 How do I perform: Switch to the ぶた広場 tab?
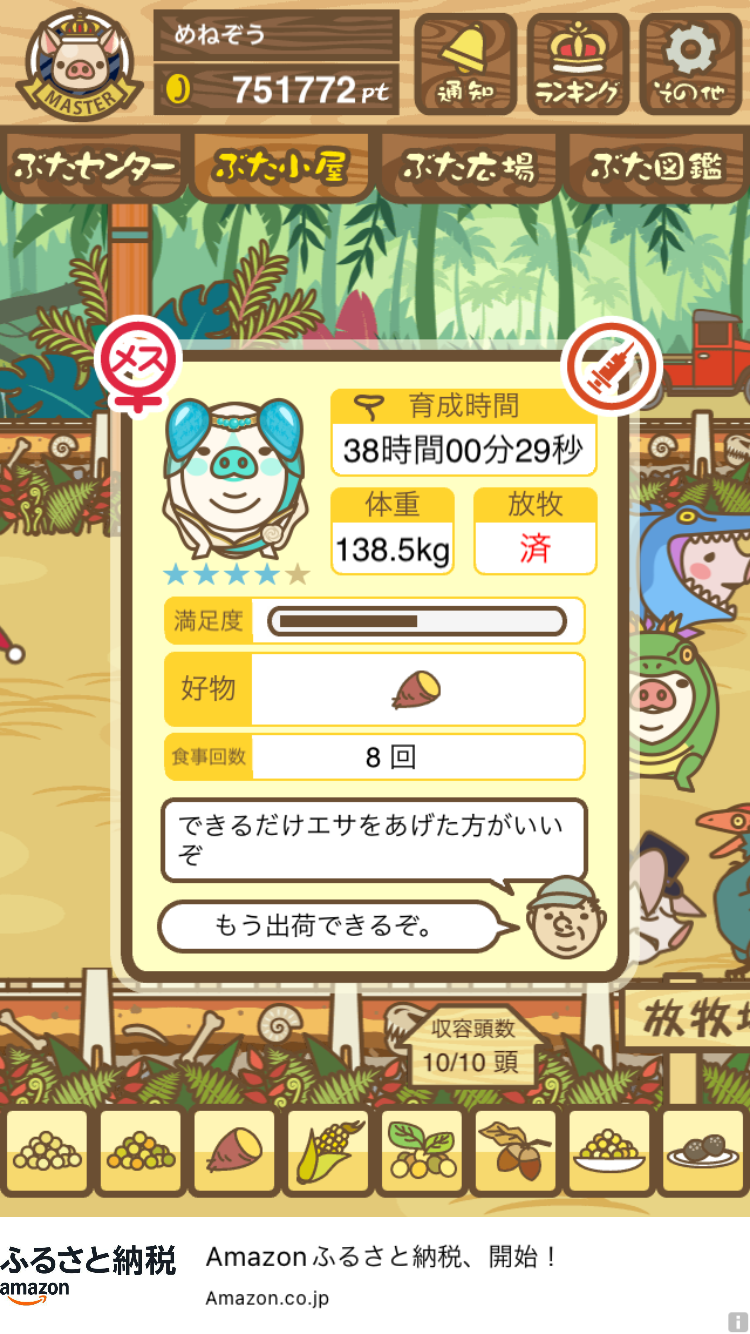pyautogui.click(x=468, y=167)
